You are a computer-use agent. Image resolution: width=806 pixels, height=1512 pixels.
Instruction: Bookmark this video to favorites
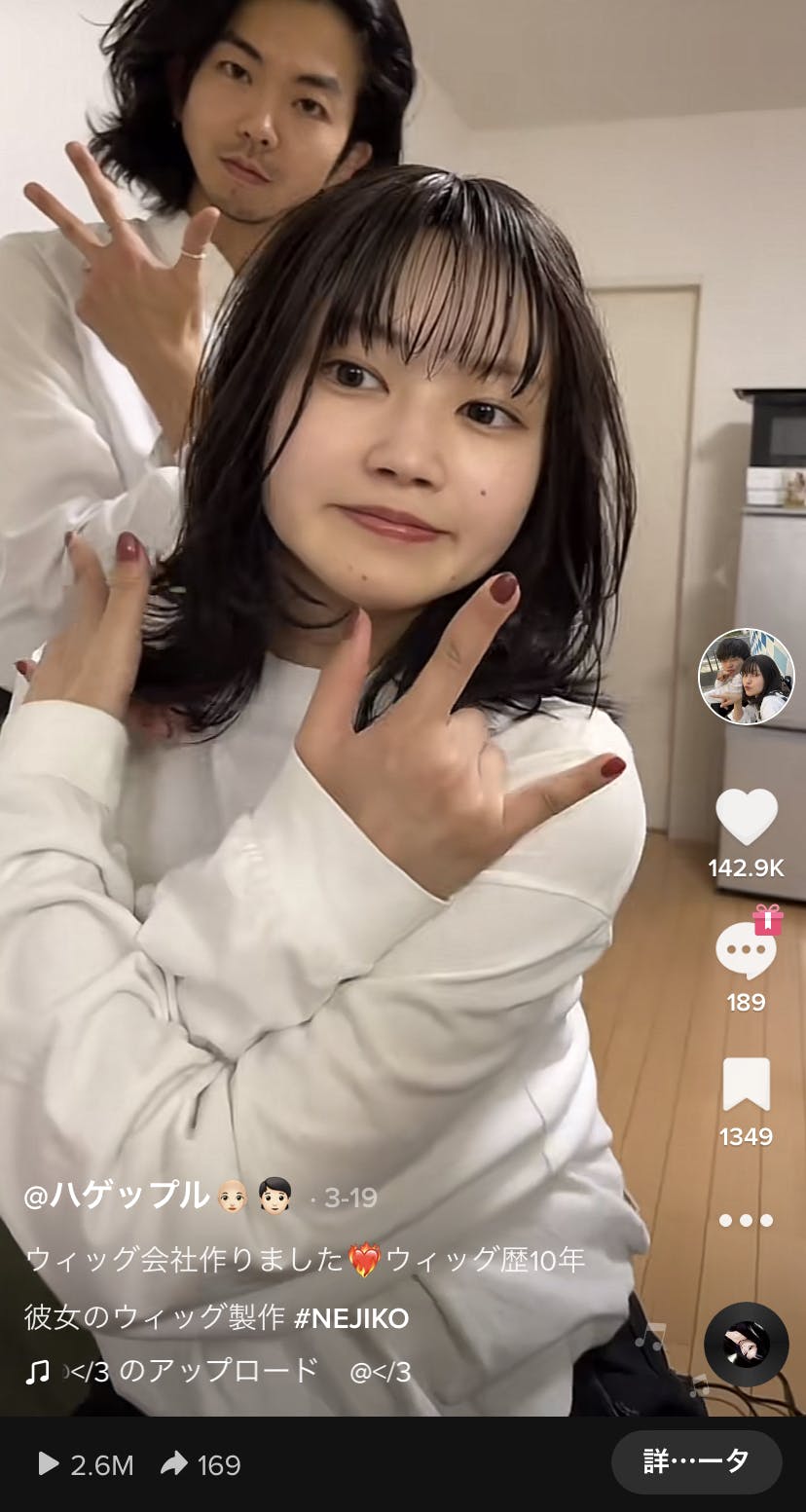click(x=746, y=1085)
